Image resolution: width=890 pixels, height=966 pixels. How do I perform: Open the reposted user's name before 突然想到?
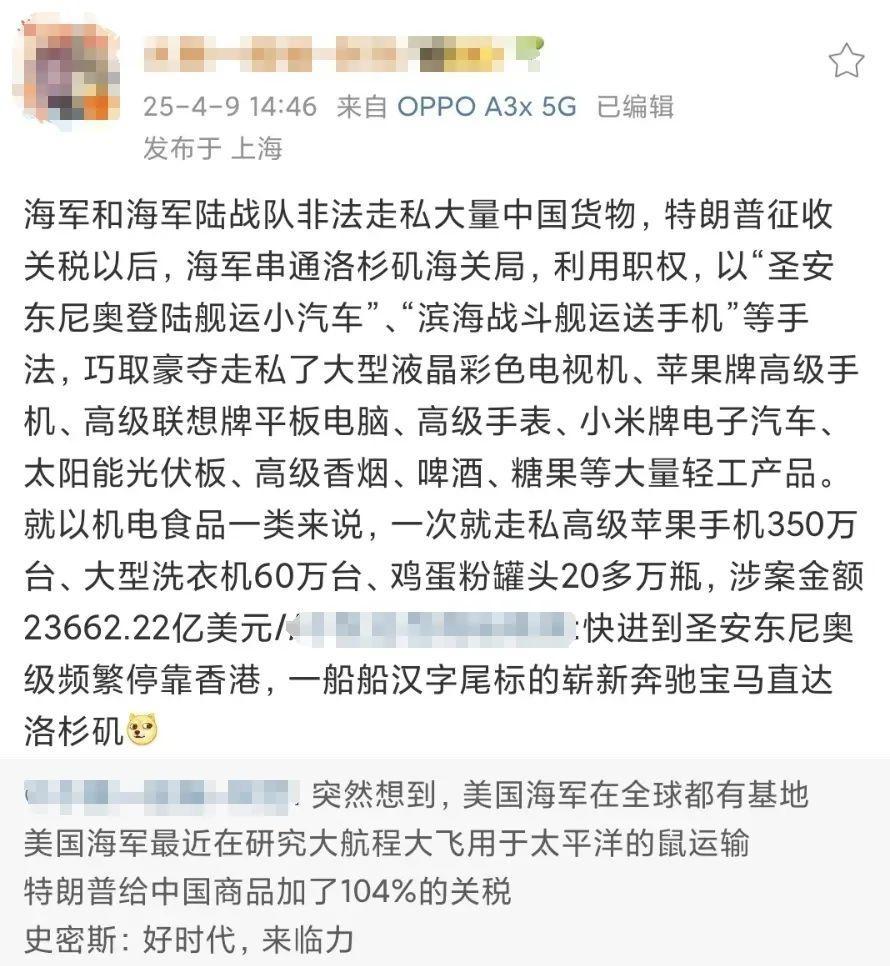click(160, 797)
